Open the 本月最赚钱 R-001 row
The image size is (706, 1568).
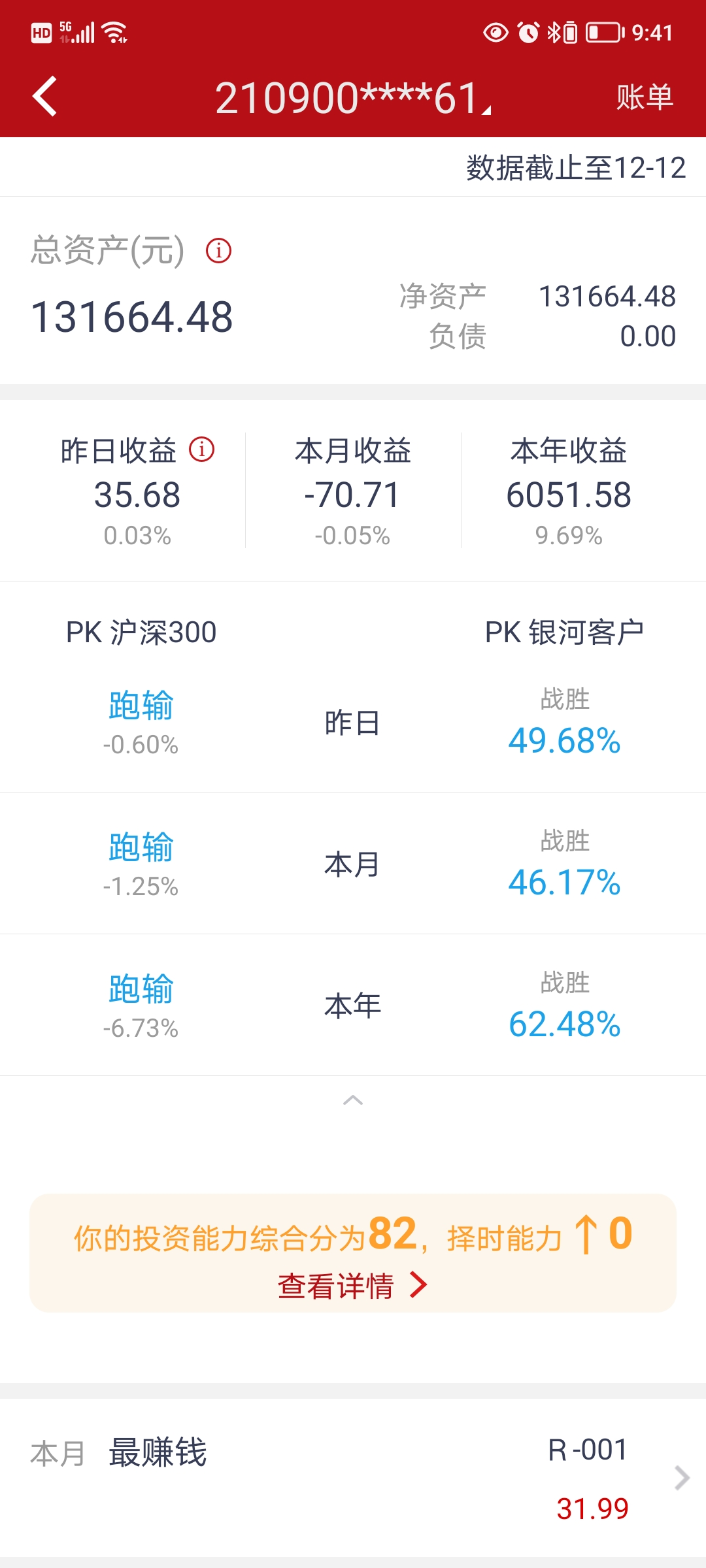click(353, 1478)
